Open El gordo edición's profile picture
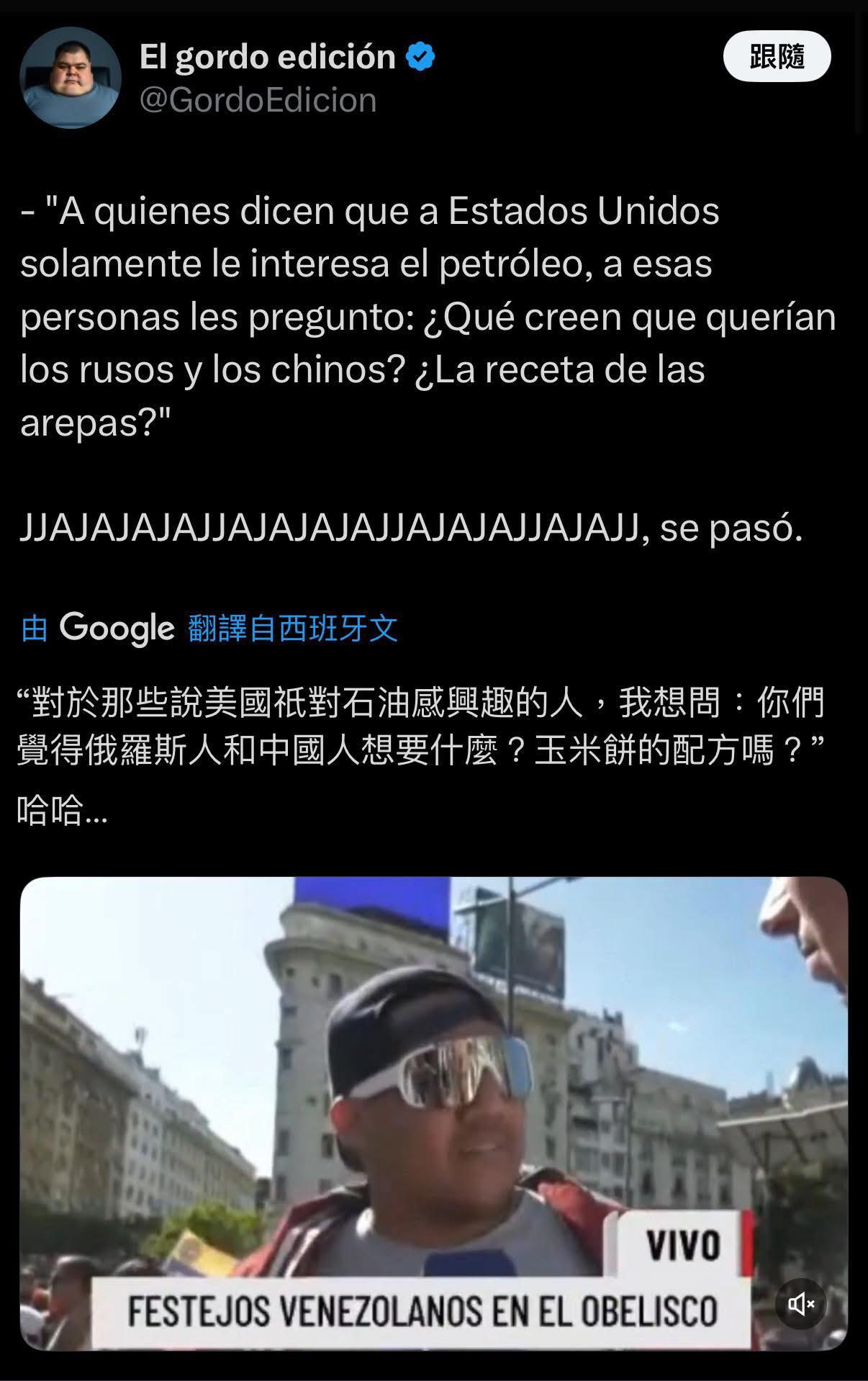Screen dimensions: 868x1381 click(x=70, y=78)
